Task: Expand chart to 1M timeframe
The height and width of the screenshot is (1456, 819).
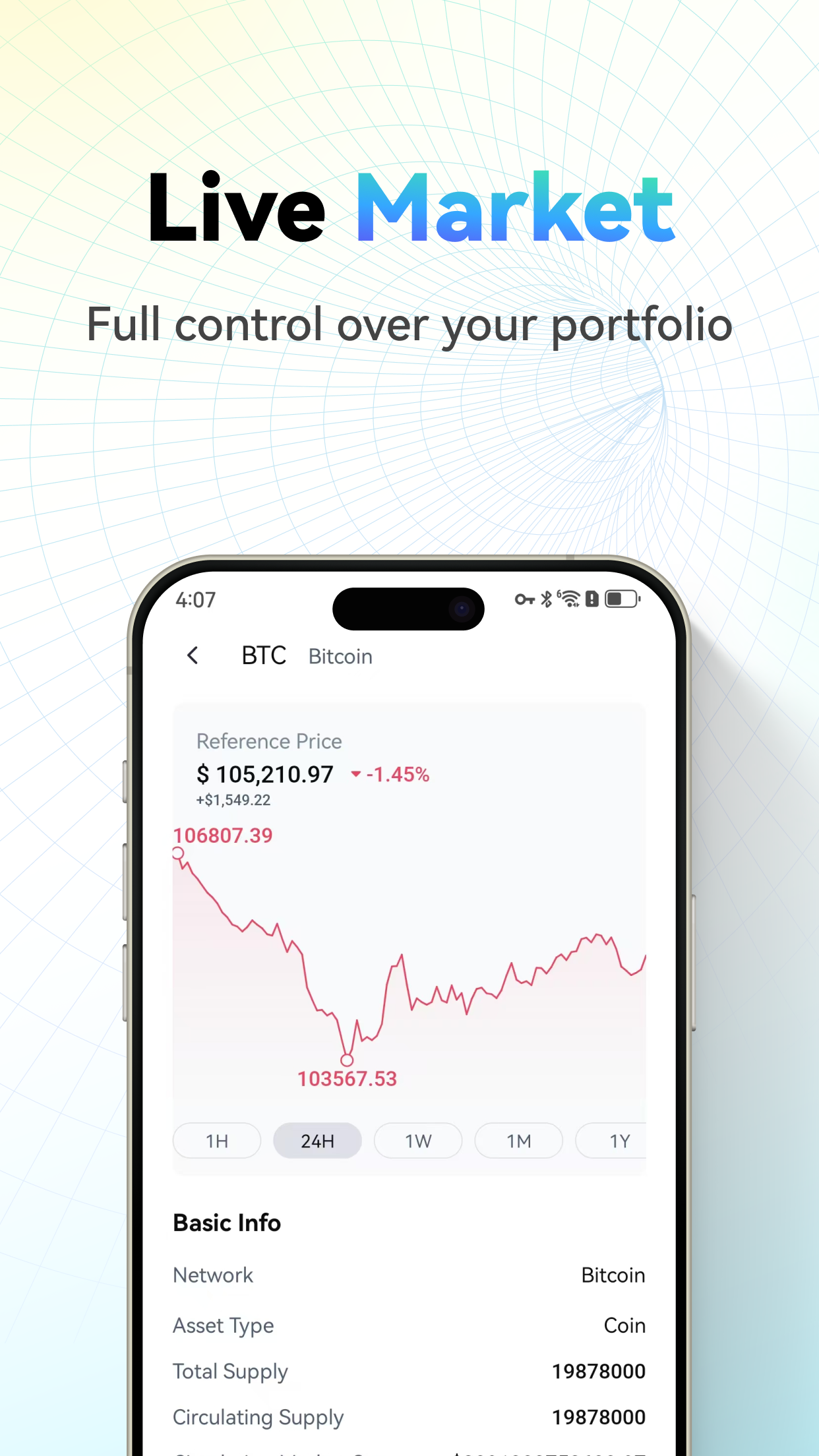Action: pos(518,1140)
